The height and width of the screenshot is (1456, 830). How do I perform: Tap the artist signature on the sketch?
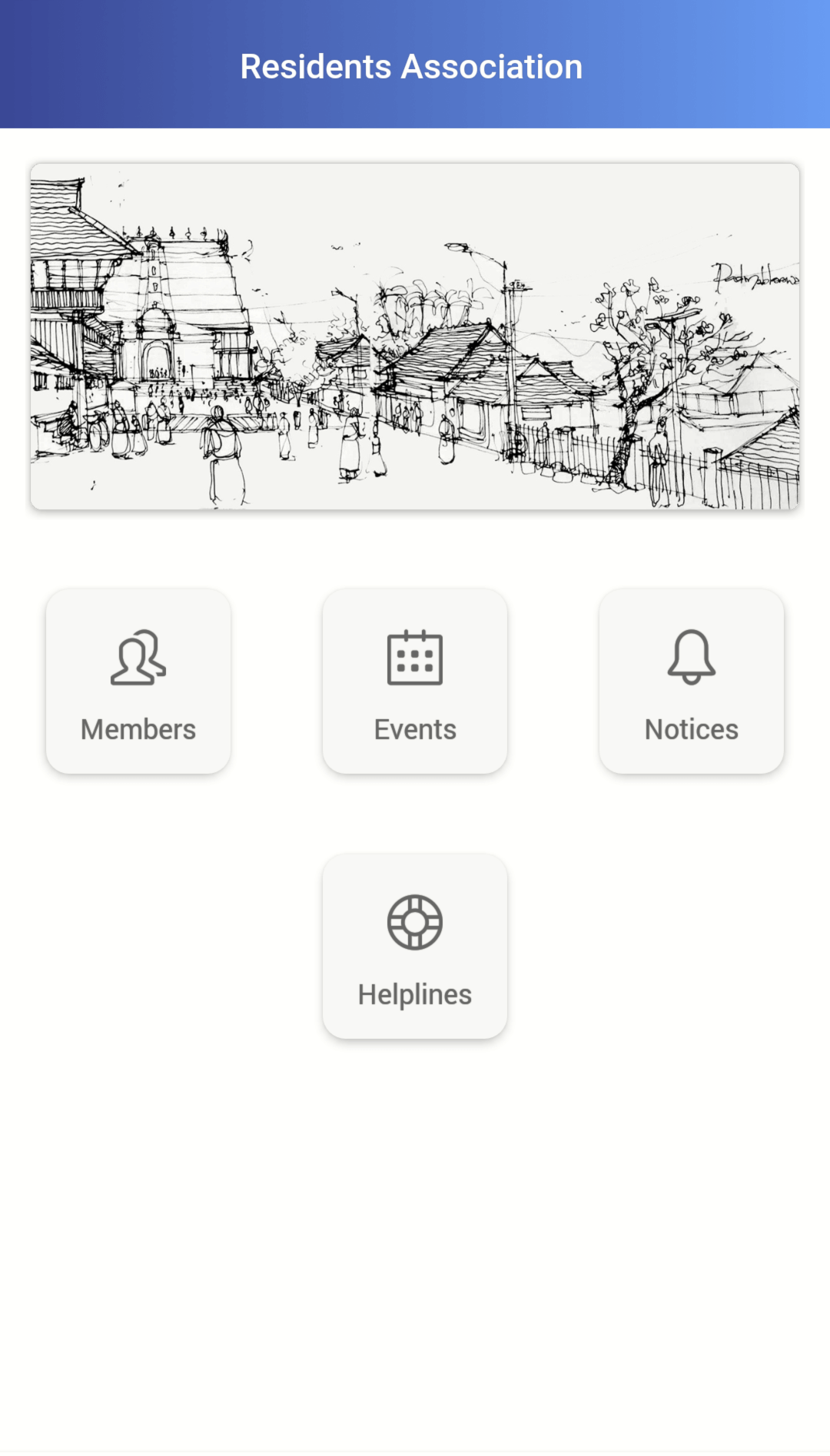click(x=757, y=277)
